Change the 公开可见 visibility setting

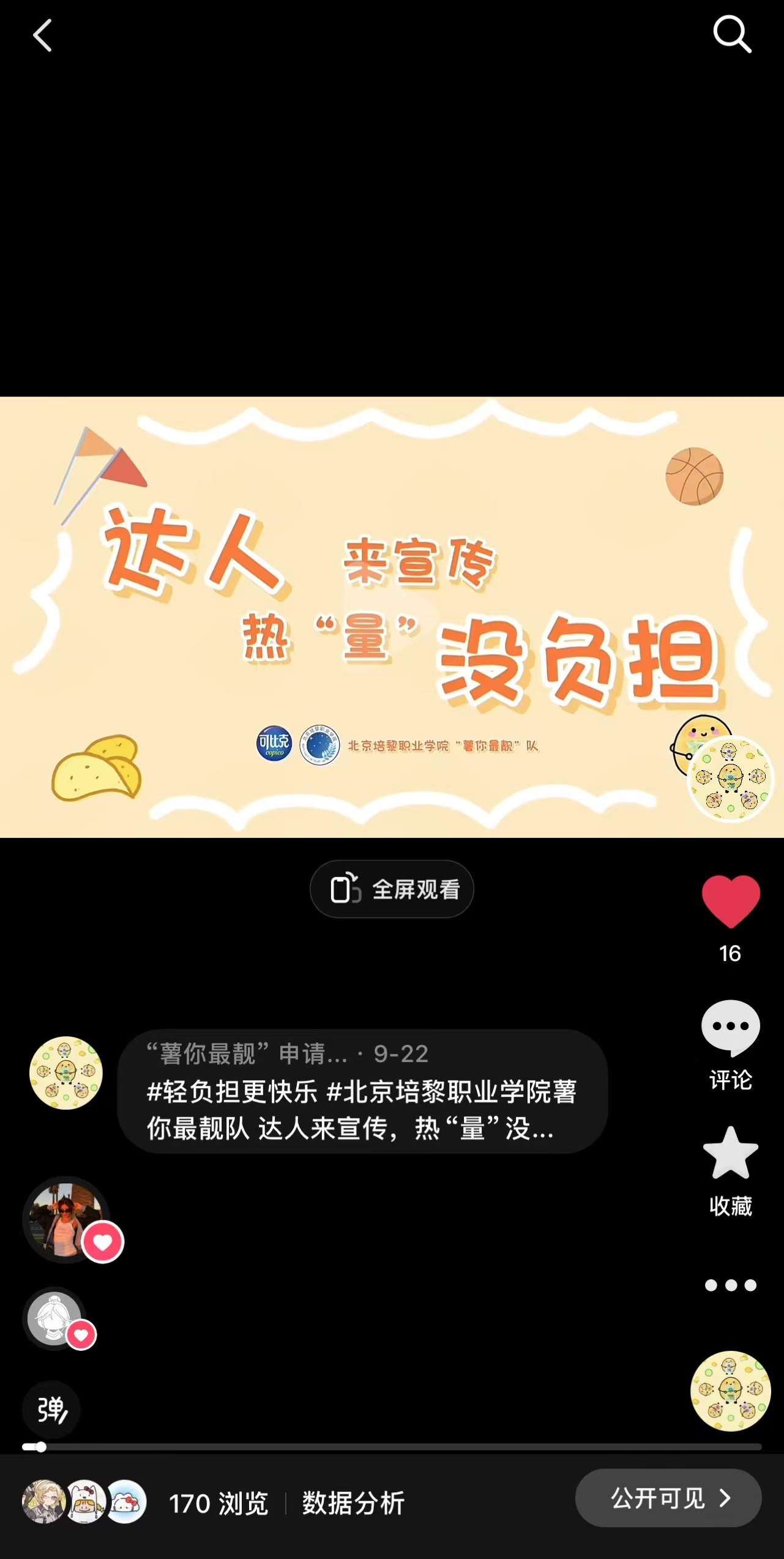[x=668, y=1498]
